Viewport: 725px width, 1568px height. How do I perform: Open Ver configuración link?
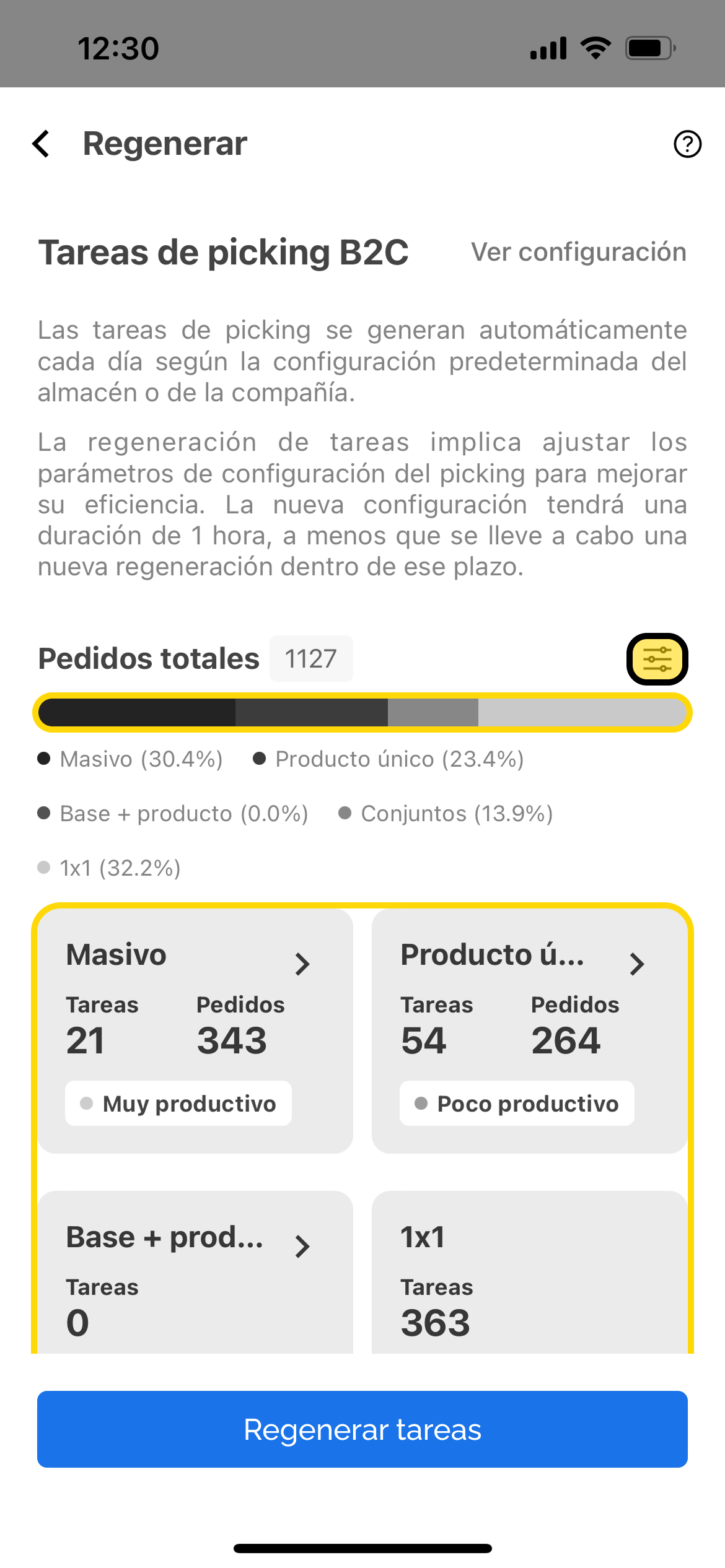(x=578, y=252)
